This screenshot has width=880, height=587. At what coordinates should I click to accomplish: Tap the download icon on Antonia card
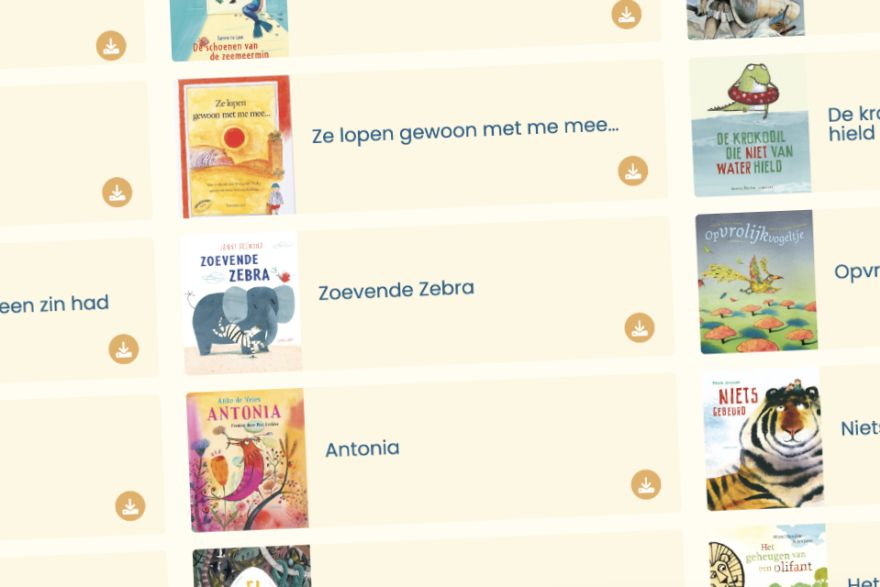[x=646, y=484]
